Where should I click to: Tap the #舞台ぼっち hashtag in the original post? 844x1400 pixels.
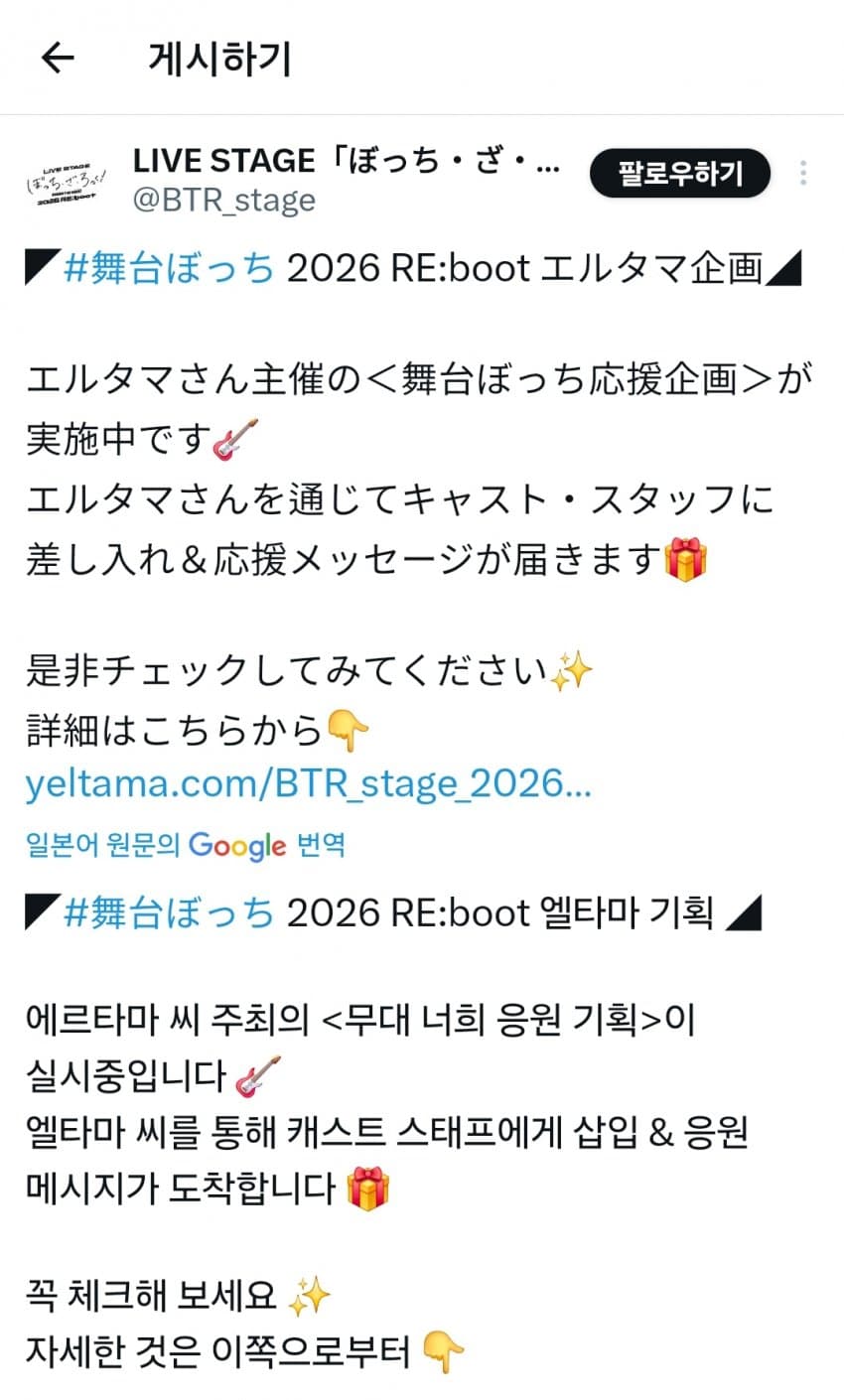(x=169, y=268)
